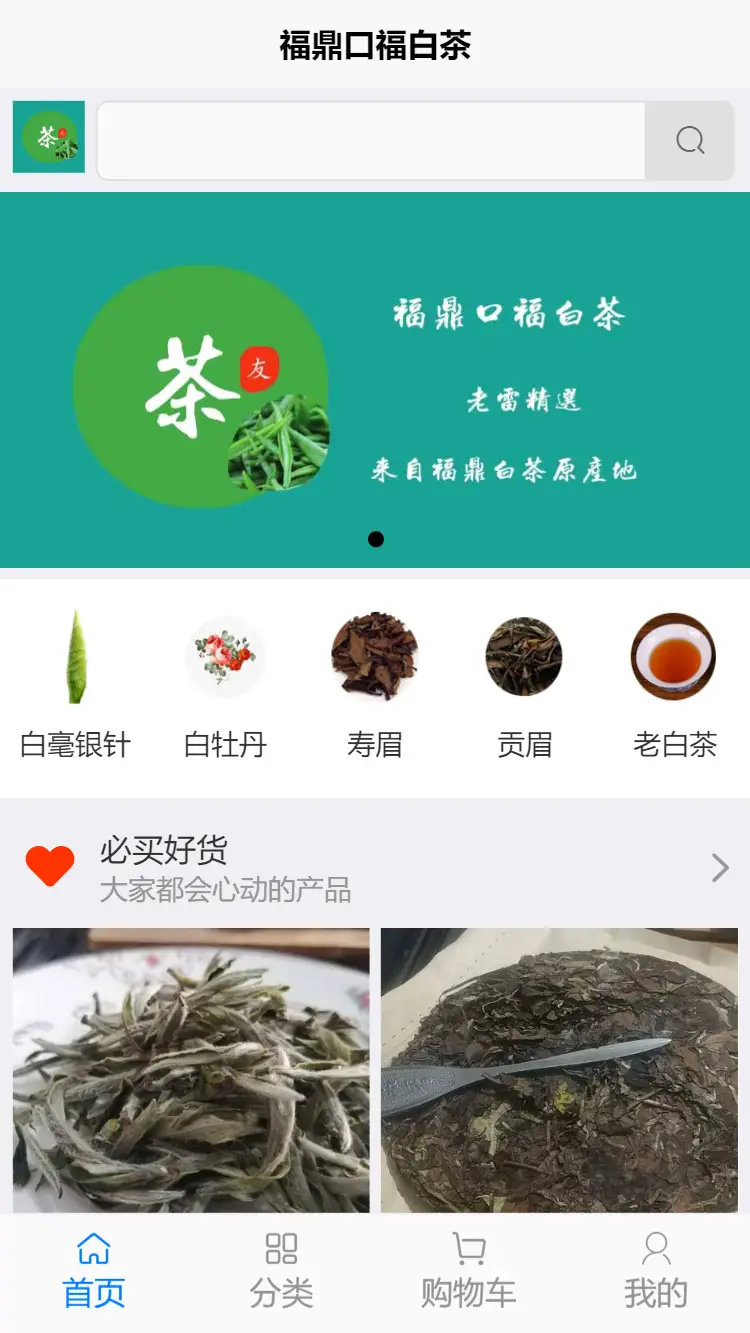Browse the 贡眉 category

pyautogui.click(x=524, y=686)
